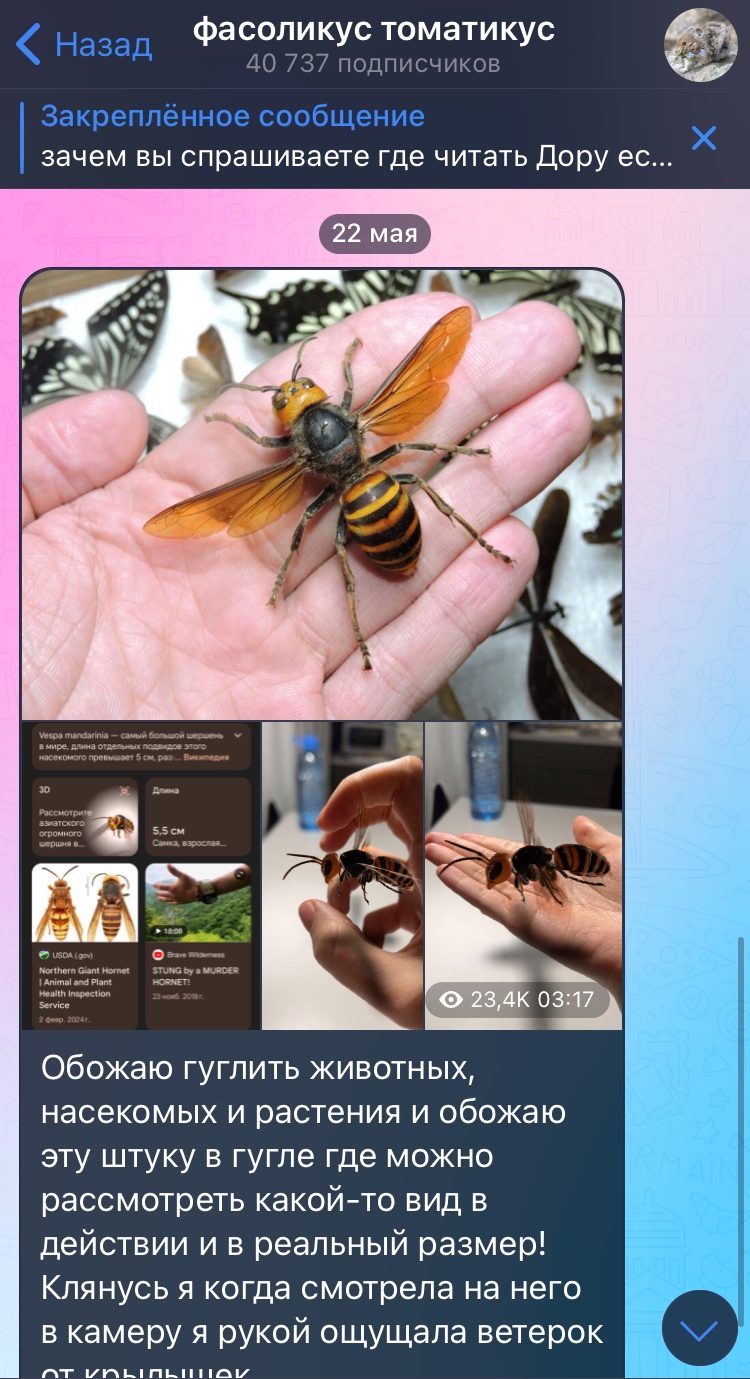Open channel info via фасоликус томатикус title

pos(373,30)
